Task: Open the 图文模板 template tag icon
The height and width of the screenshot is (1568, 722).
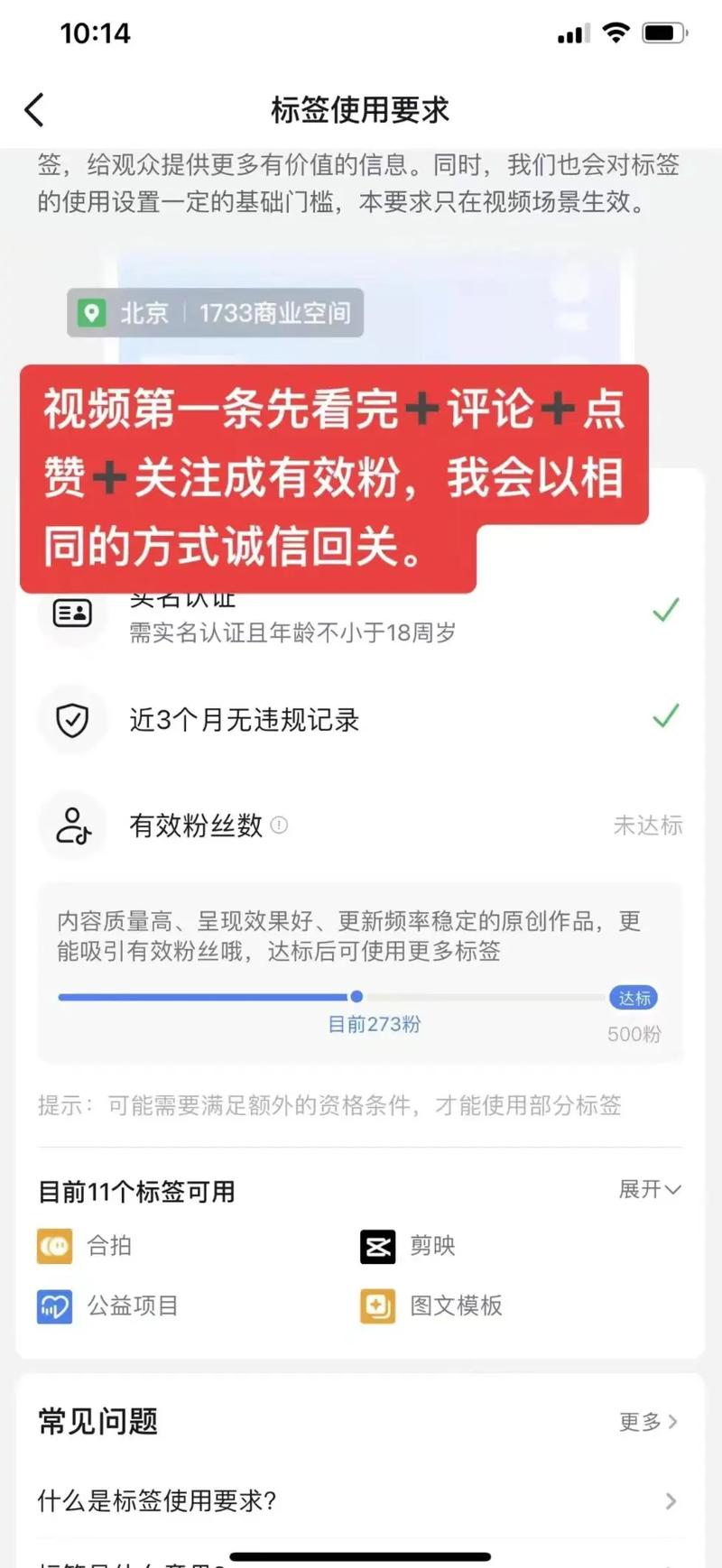Action: [377, 1306]
